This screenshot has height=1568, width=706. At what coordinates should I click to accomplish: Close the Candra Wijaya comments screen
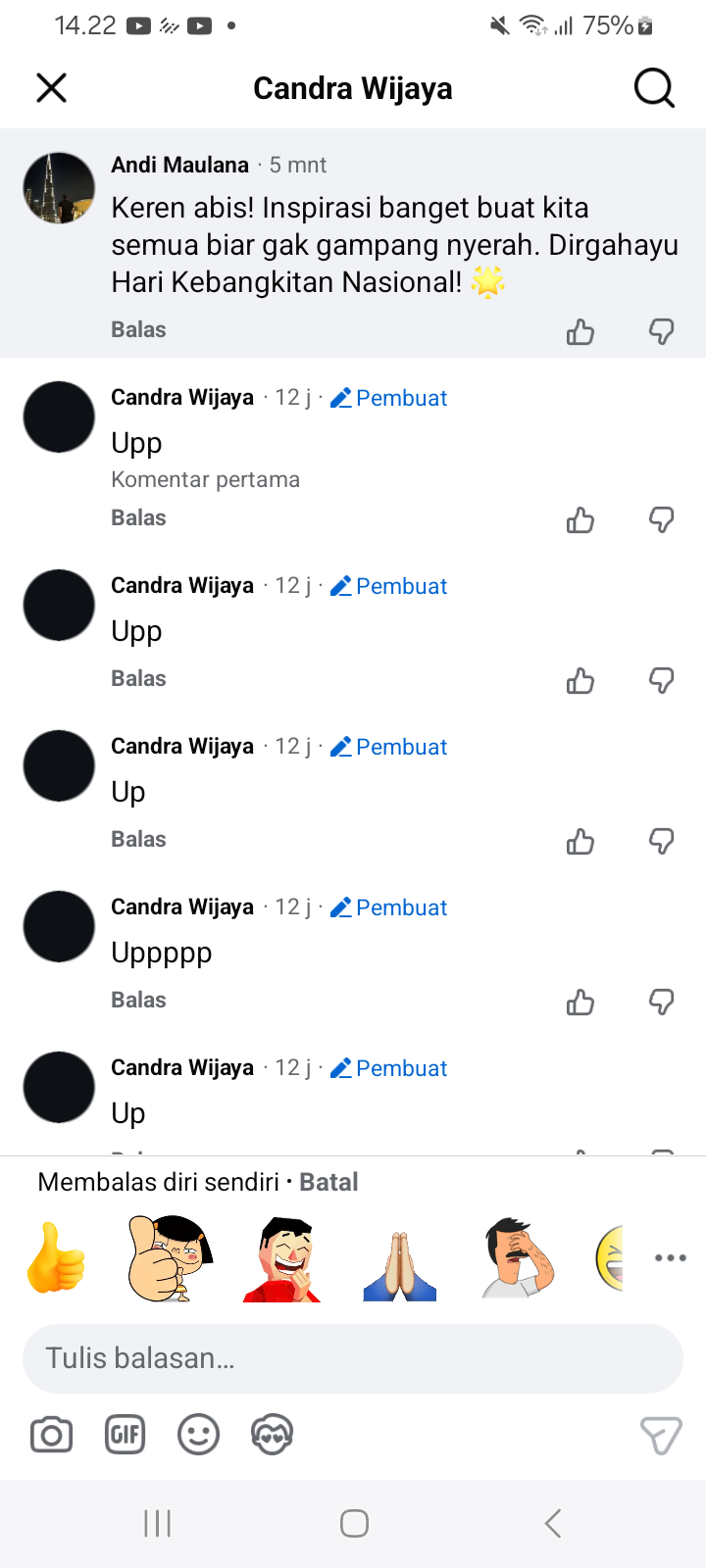click(x=51, y=88)
